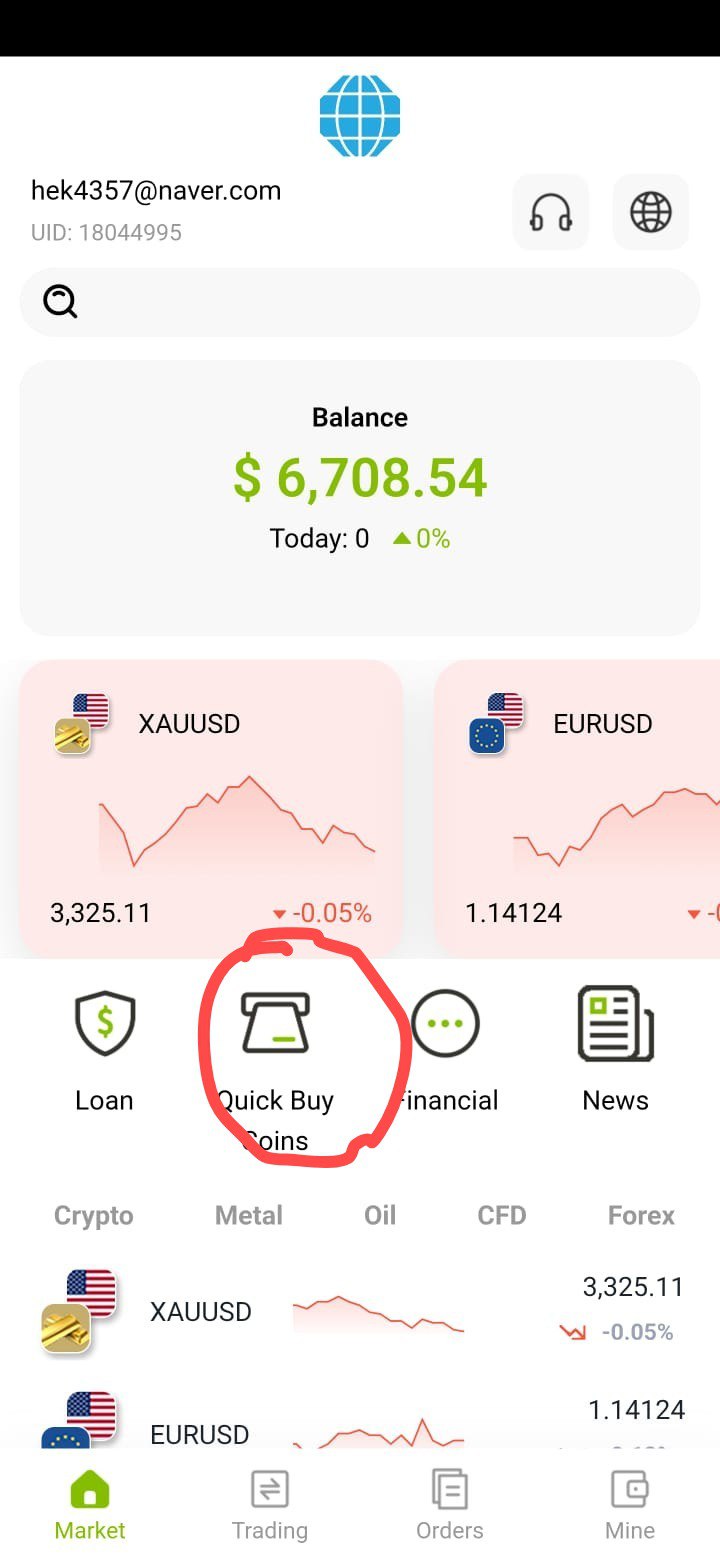This screenshot has width=720, height=1560.
Task: Open customer support headset icon
Action: coord(551,212)
